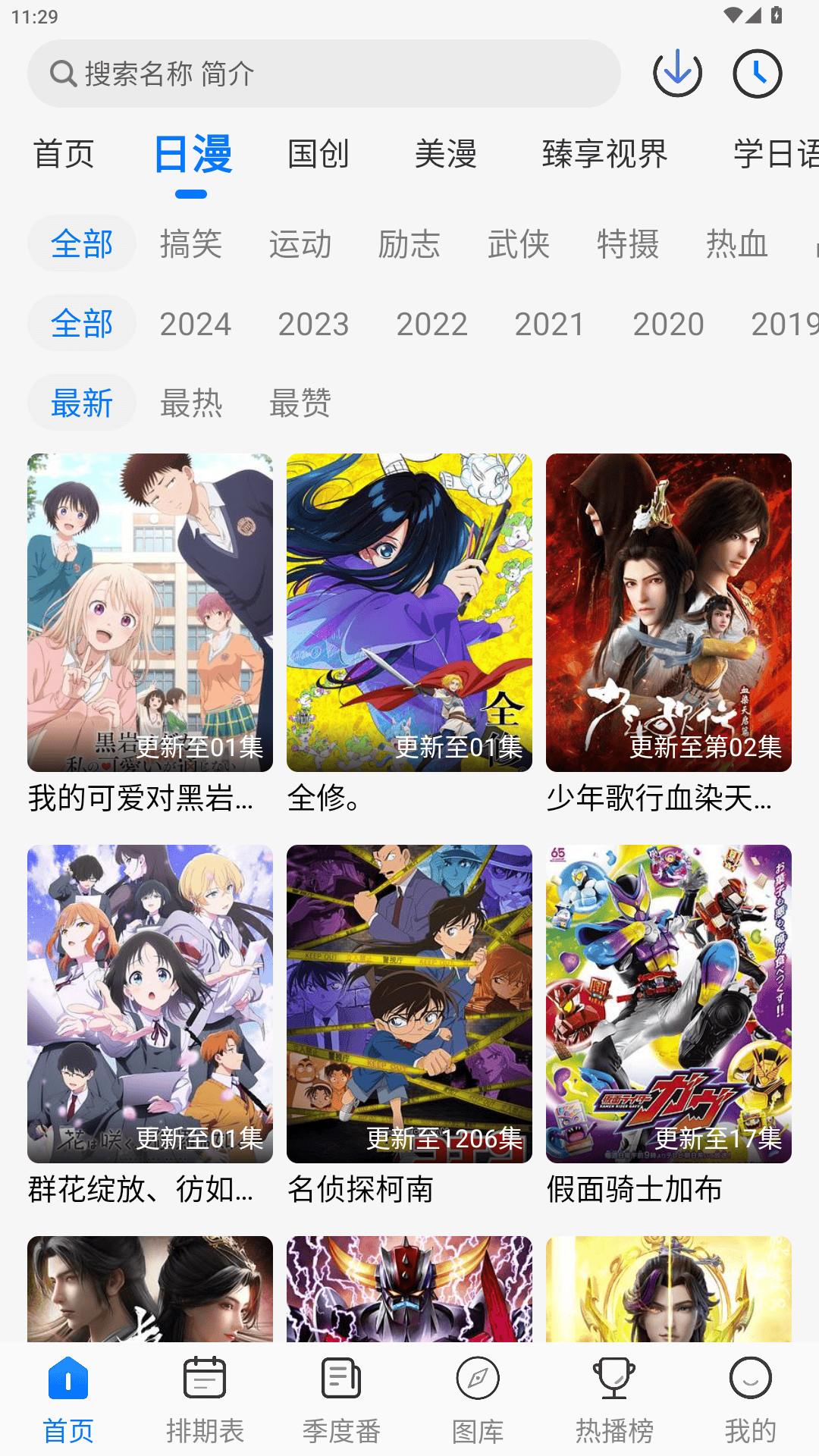The width and height of the screenshot is (819, 1456).
Task: Open 名侦探柯南 anime card
Action: (x=409, y=1004)
